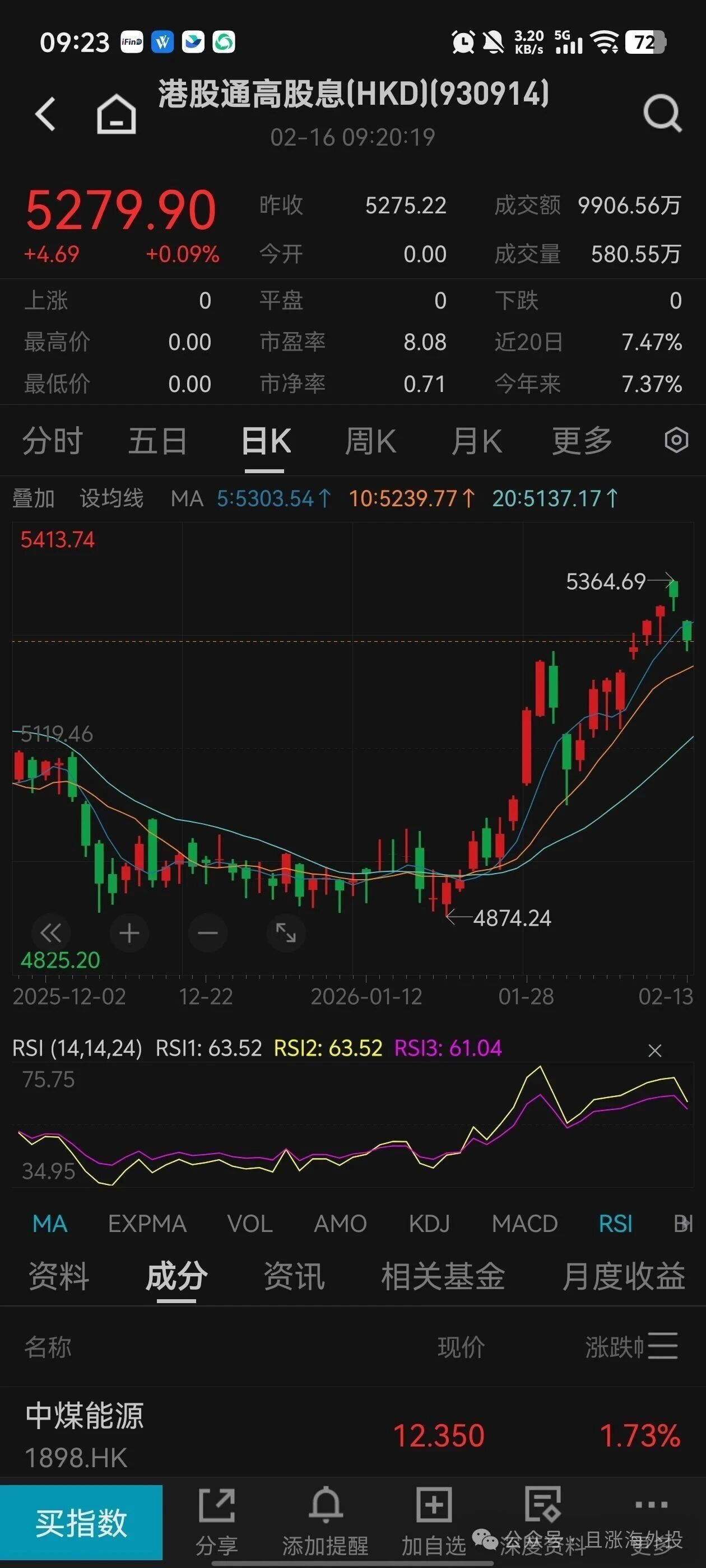Close the RSI indicator panel

click(655, 1050)
